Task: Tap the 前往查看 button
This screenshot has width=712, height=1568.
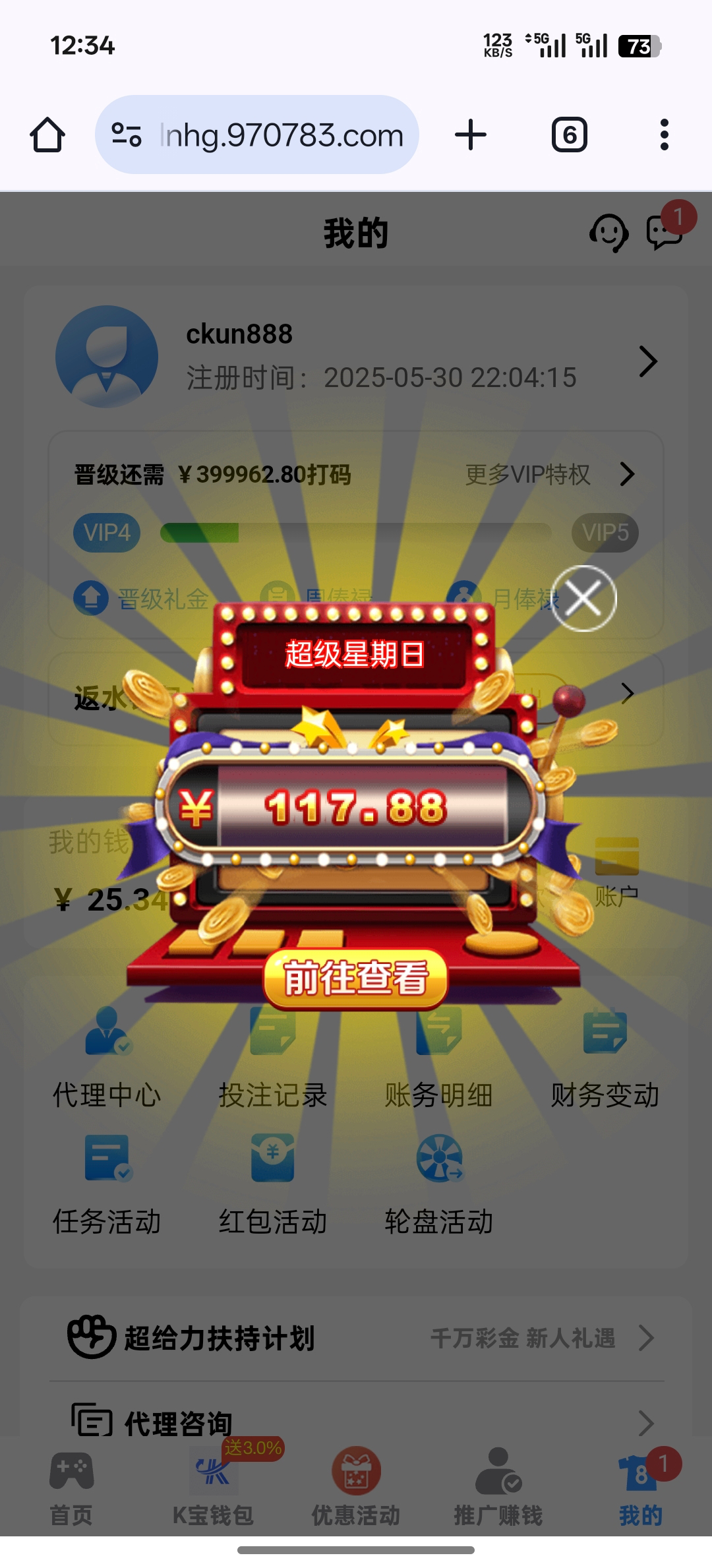Action: pyautogui.click(x=355, y=979)
